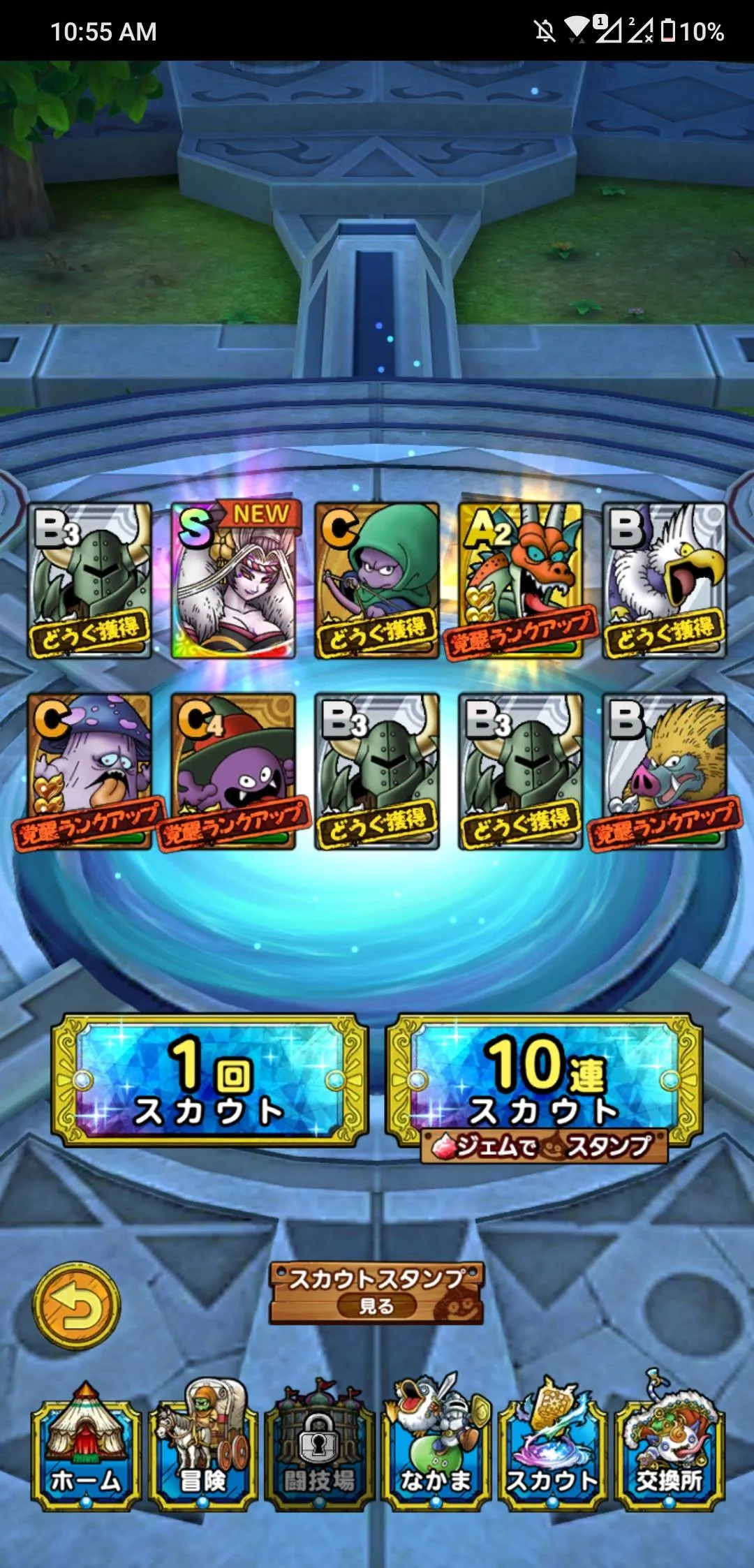754x1568 pixels.
Task: Start the 10連スカウト pull
Action: coord(545,1079)
